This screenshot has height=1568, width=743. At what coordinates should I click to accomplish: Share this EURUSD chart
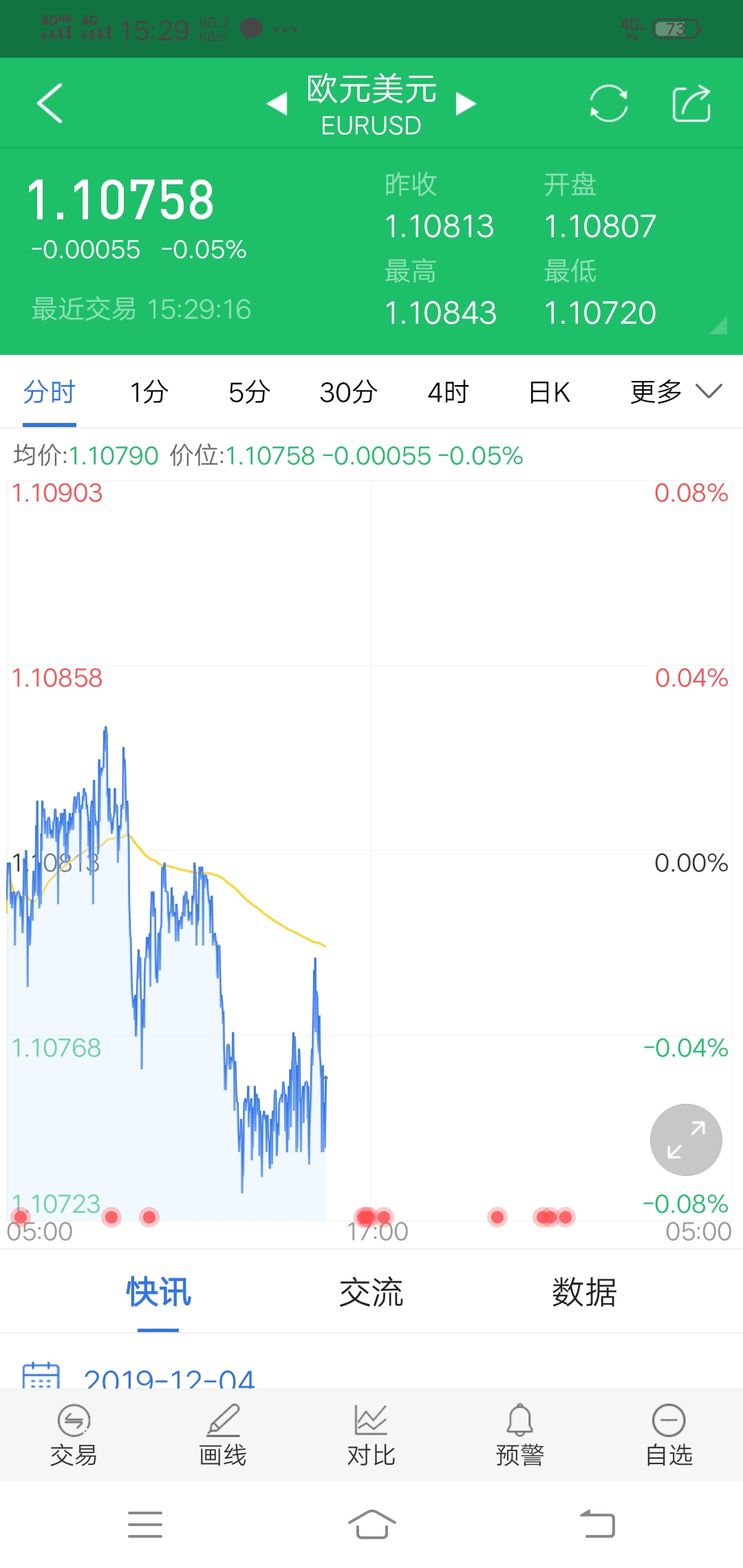691,103
